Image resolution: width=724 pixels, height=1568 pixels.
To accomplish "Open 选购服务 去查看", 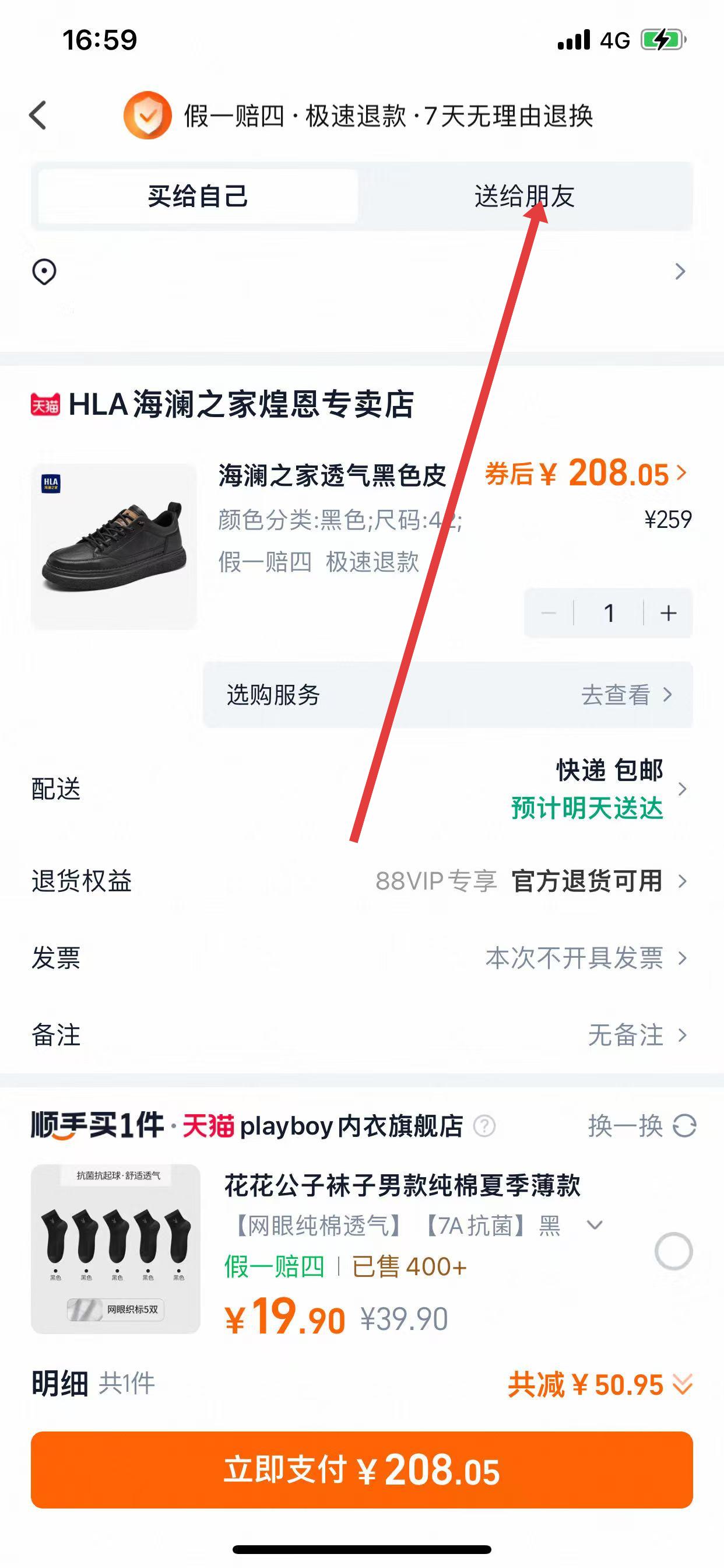I will point(627,695).
